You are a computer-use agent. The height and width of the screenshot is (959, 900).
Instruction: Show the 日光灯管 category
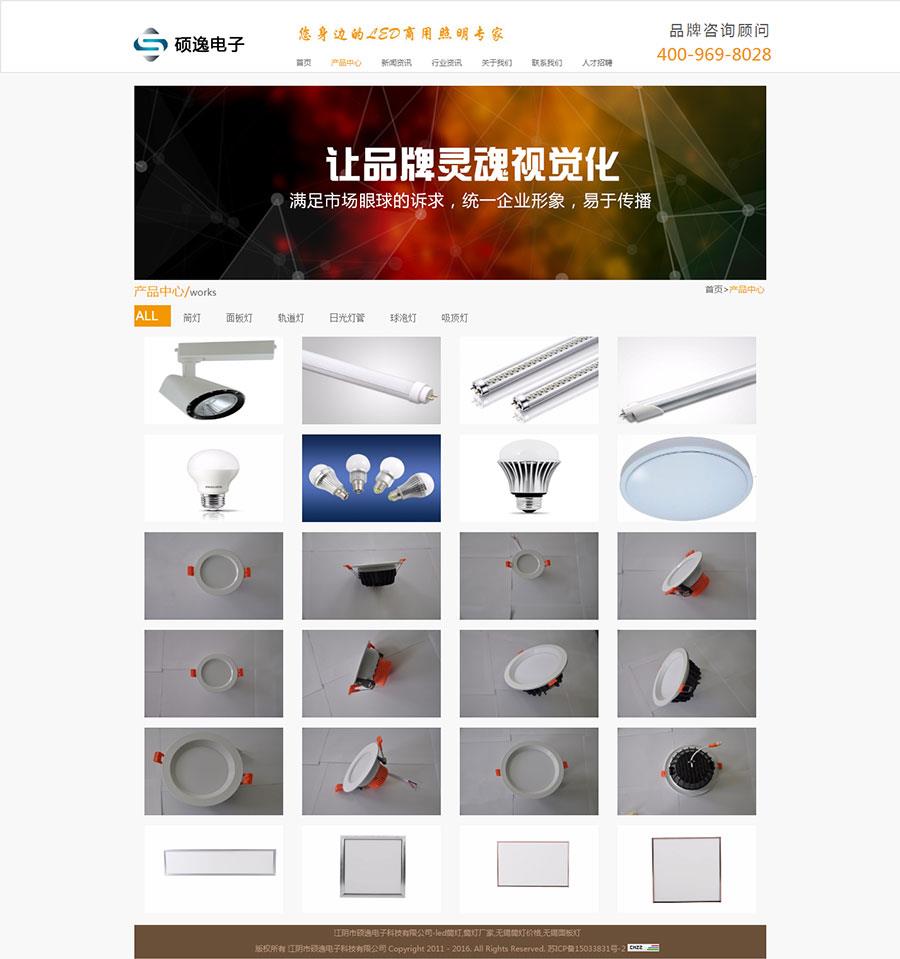tap(347, 318)
